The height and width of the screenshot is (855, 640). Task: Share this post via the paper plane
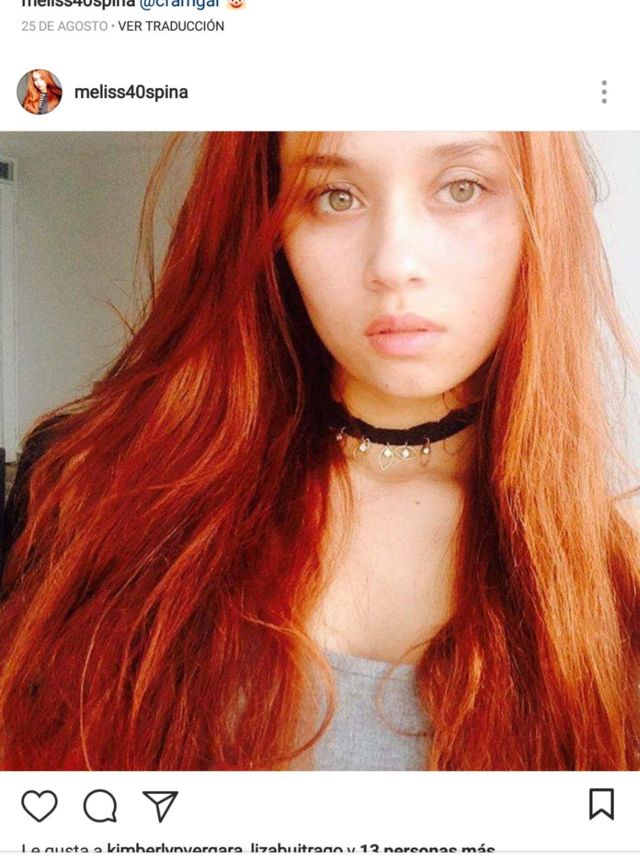point(160,805)
